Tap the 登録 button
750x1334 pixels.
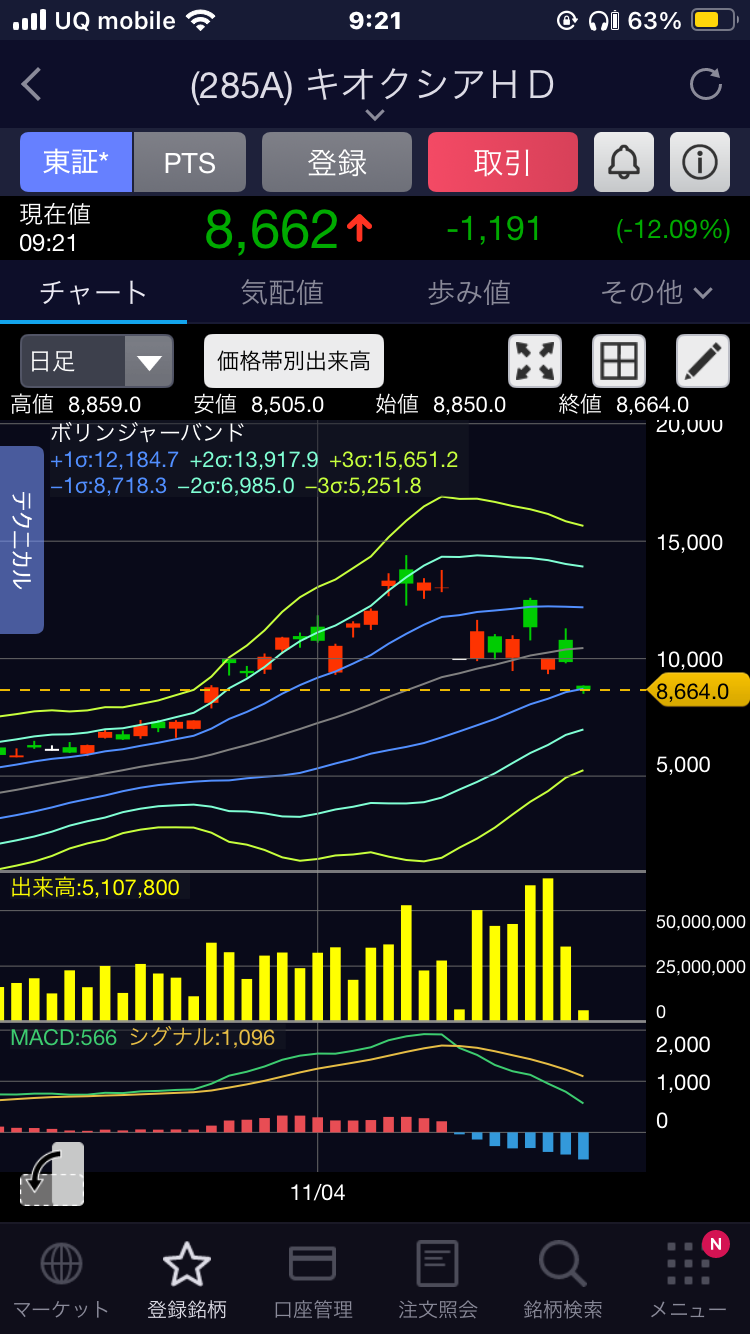coord(337,162)
